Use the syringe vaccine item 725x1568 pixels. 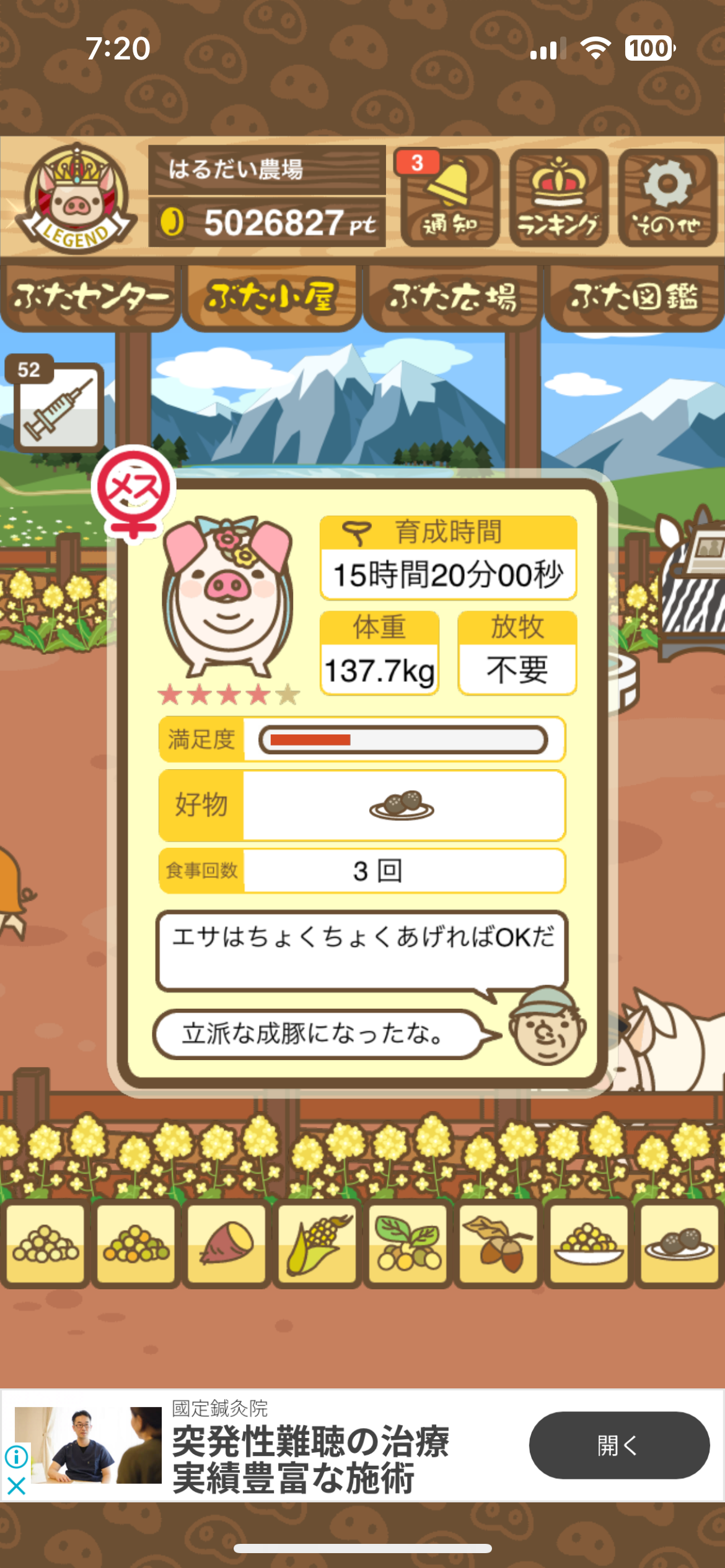(x=58, y=407)
